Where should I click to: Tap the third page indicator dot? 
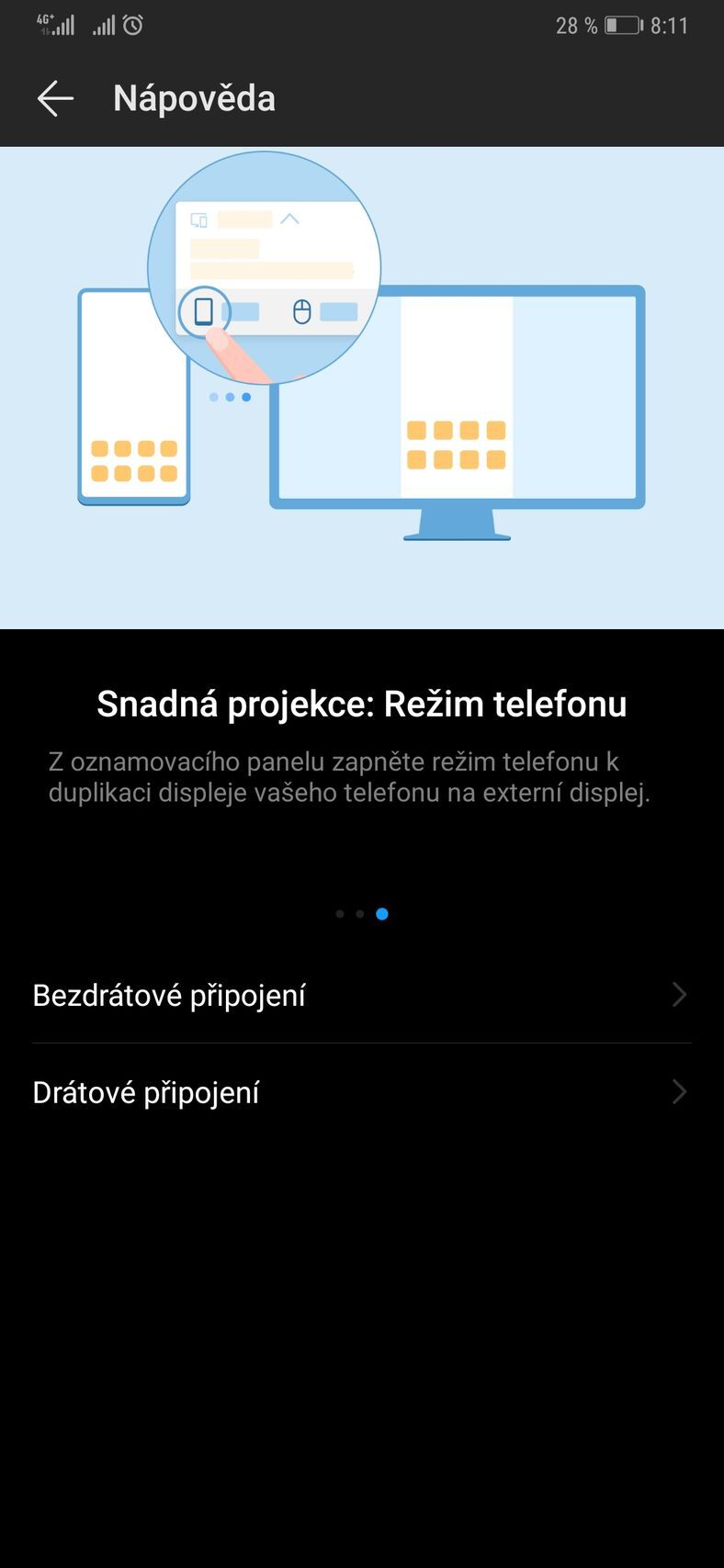tap(383, 914)
